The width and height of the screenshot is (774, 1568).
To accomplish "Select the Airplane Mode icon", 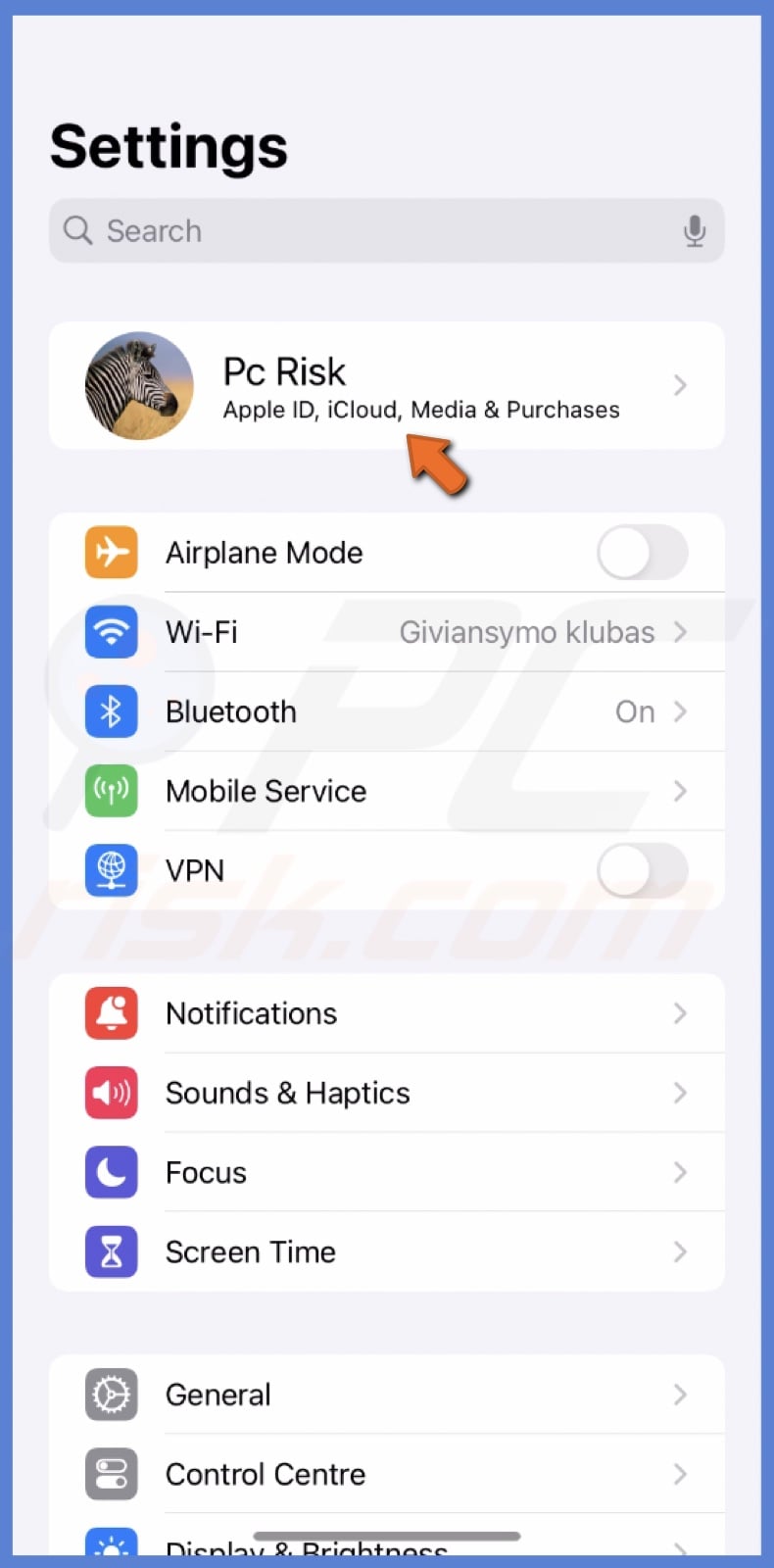I will [x=111, y=552].
